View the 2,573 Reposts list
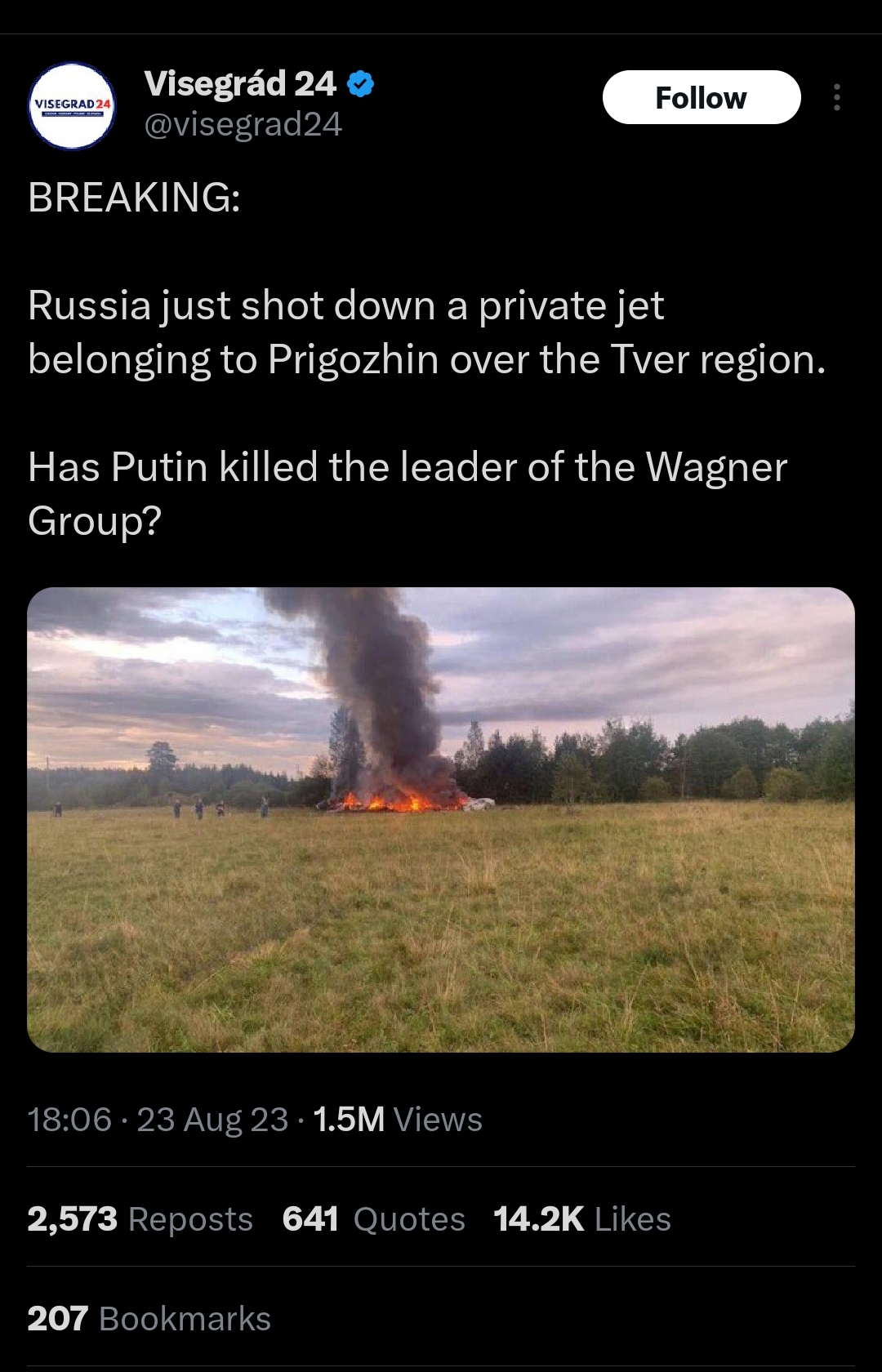882x1372 pixels. pos(140,1219)
